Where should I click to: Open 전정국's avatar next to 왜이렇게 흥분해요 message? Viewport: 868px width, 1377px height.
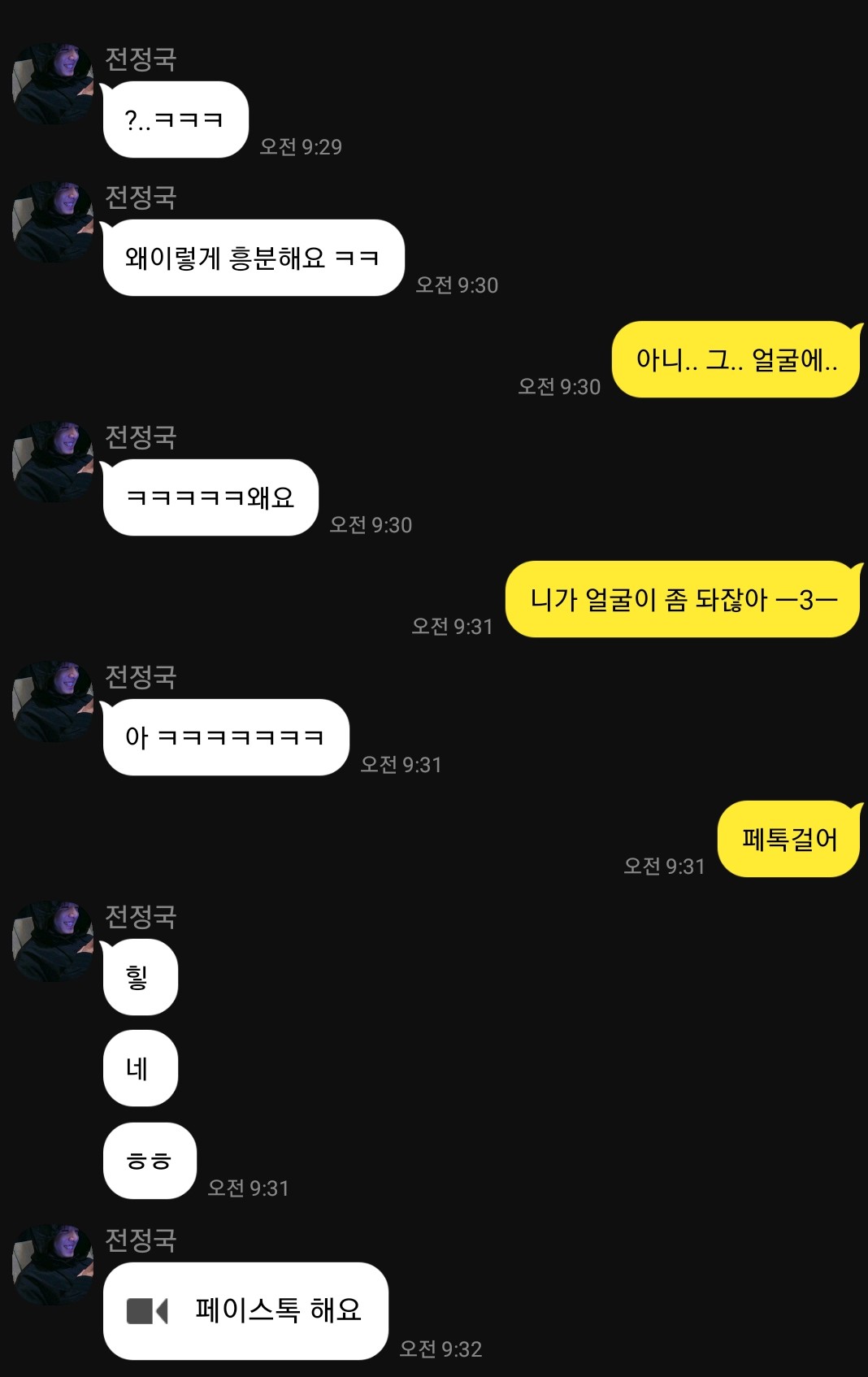tap(53, 222)
